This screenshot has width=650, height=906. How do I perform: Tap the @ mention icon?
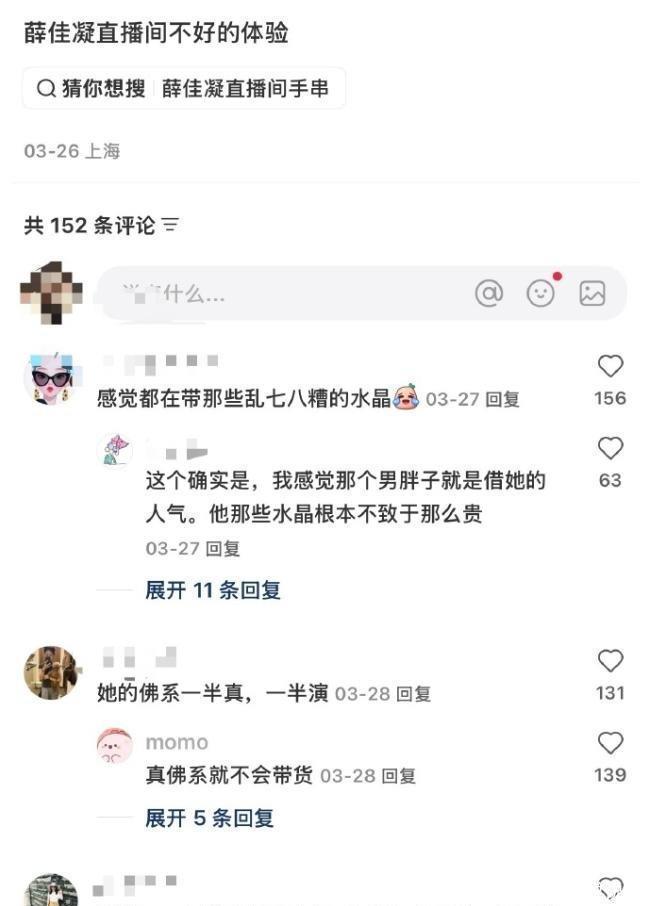(488, 293)
